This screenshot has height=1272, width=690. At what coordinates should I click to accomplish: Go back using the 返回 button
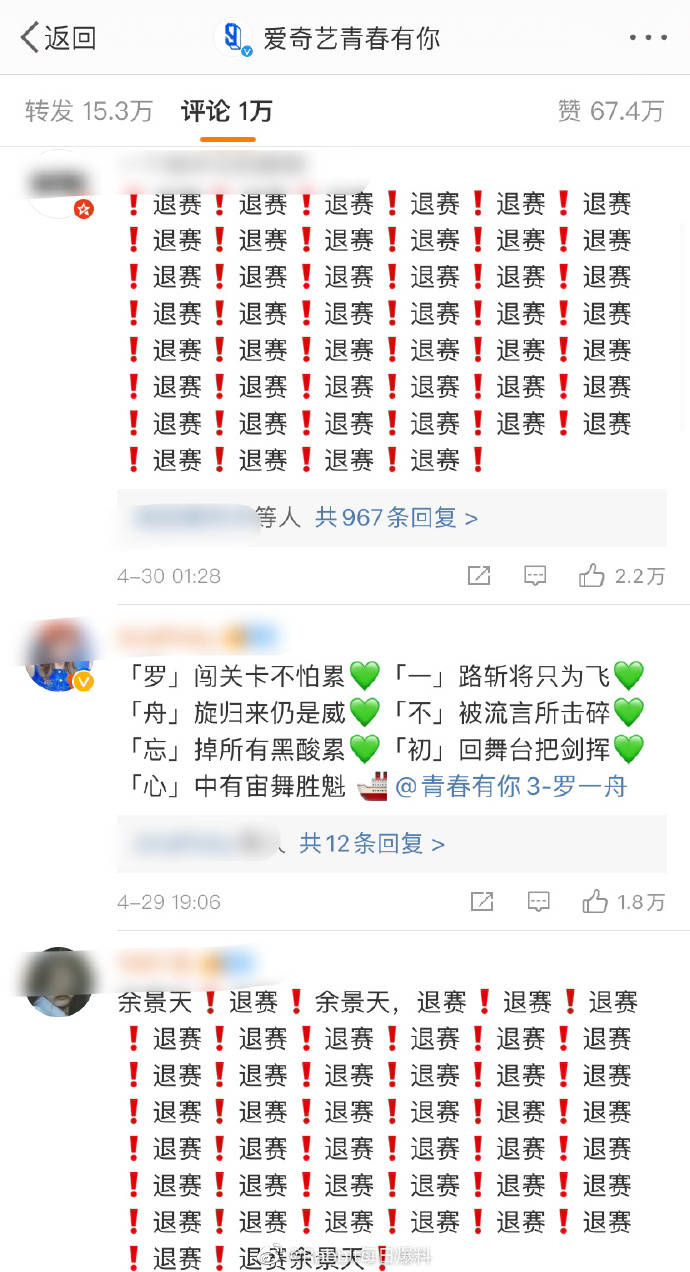tap(58, 39)
